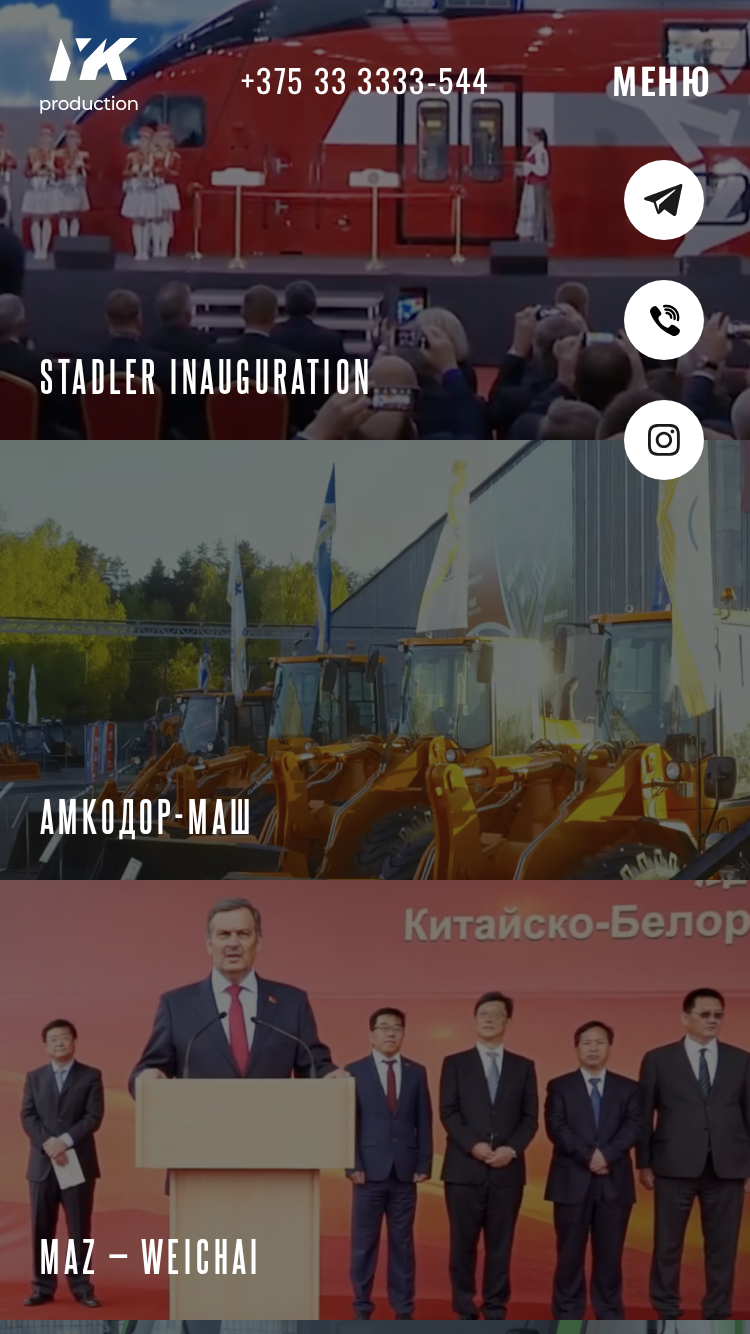This screenshot has width=750, height=1334.
Task: Open the МЕНЮ navigation menu
Action: 661,82
